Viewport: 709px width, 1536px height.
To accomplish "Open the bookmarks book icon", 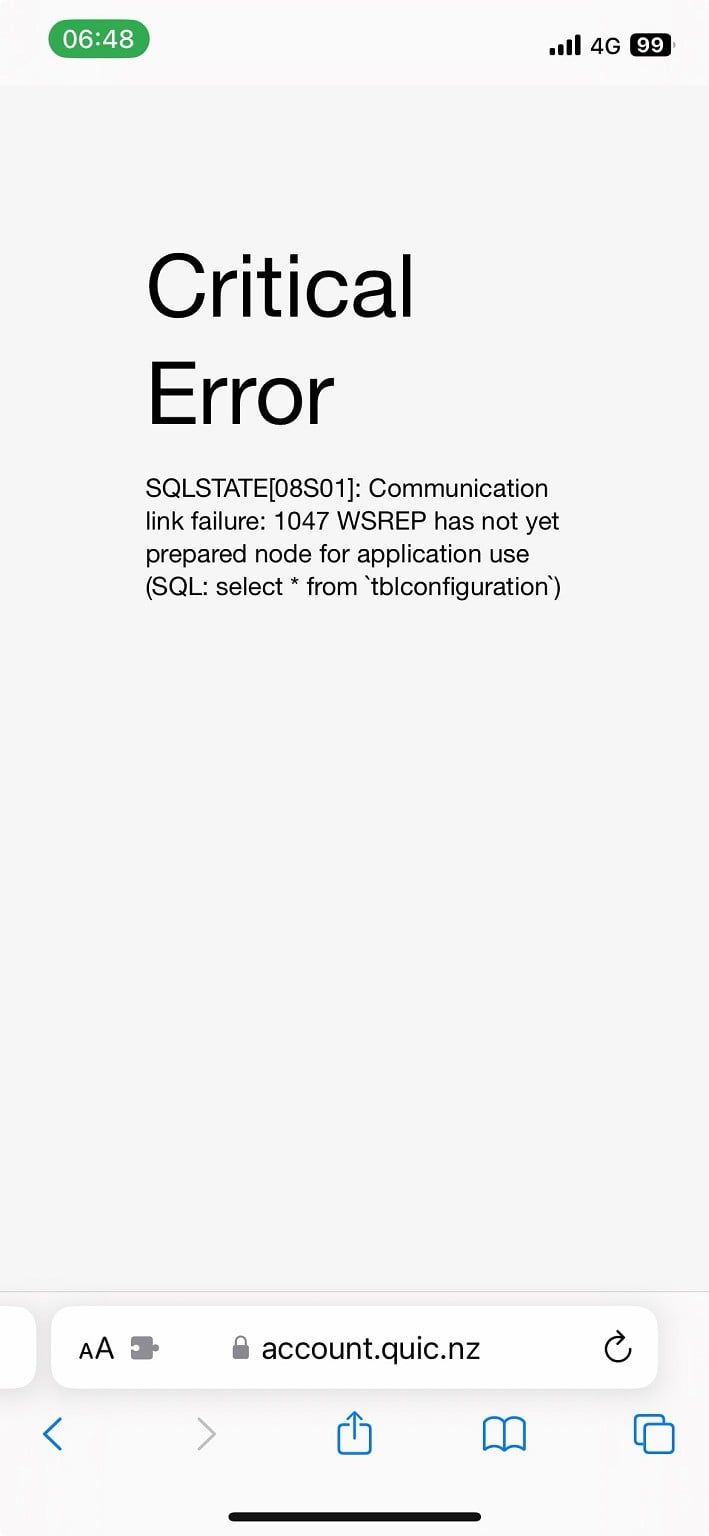I will [x=504, y=1434].
